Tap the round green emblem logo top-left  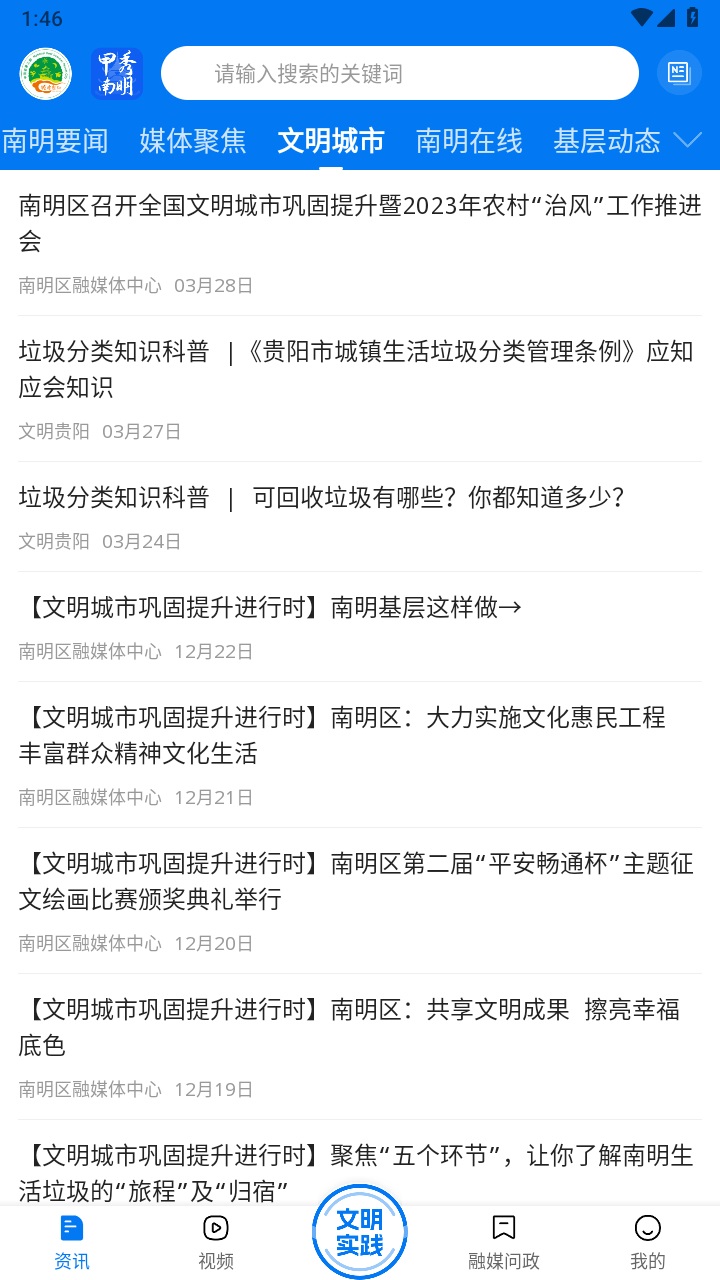coord(44,72)
